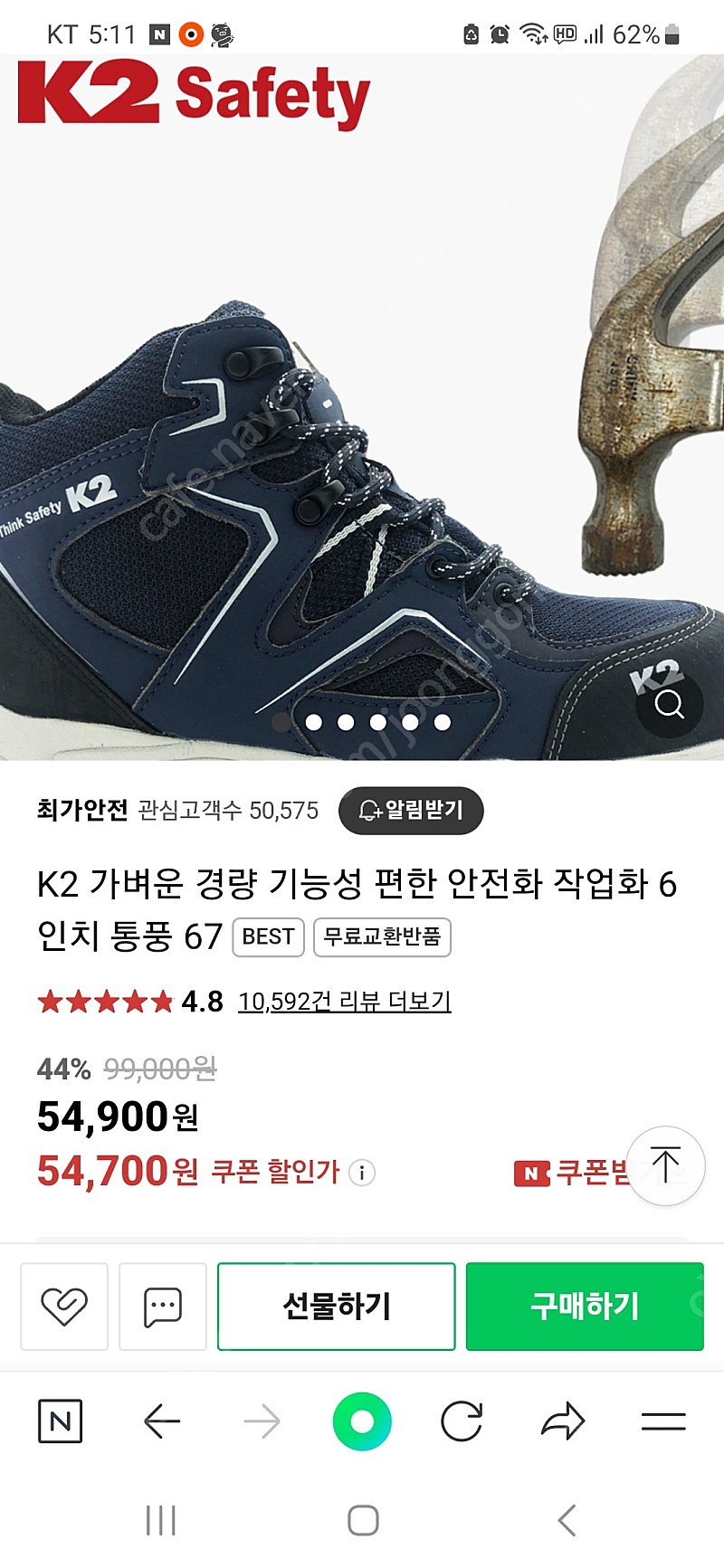Screen dimensions: 724x1568
Task: Toggle the wishlist heart icon
Action: click(60, 1306)
